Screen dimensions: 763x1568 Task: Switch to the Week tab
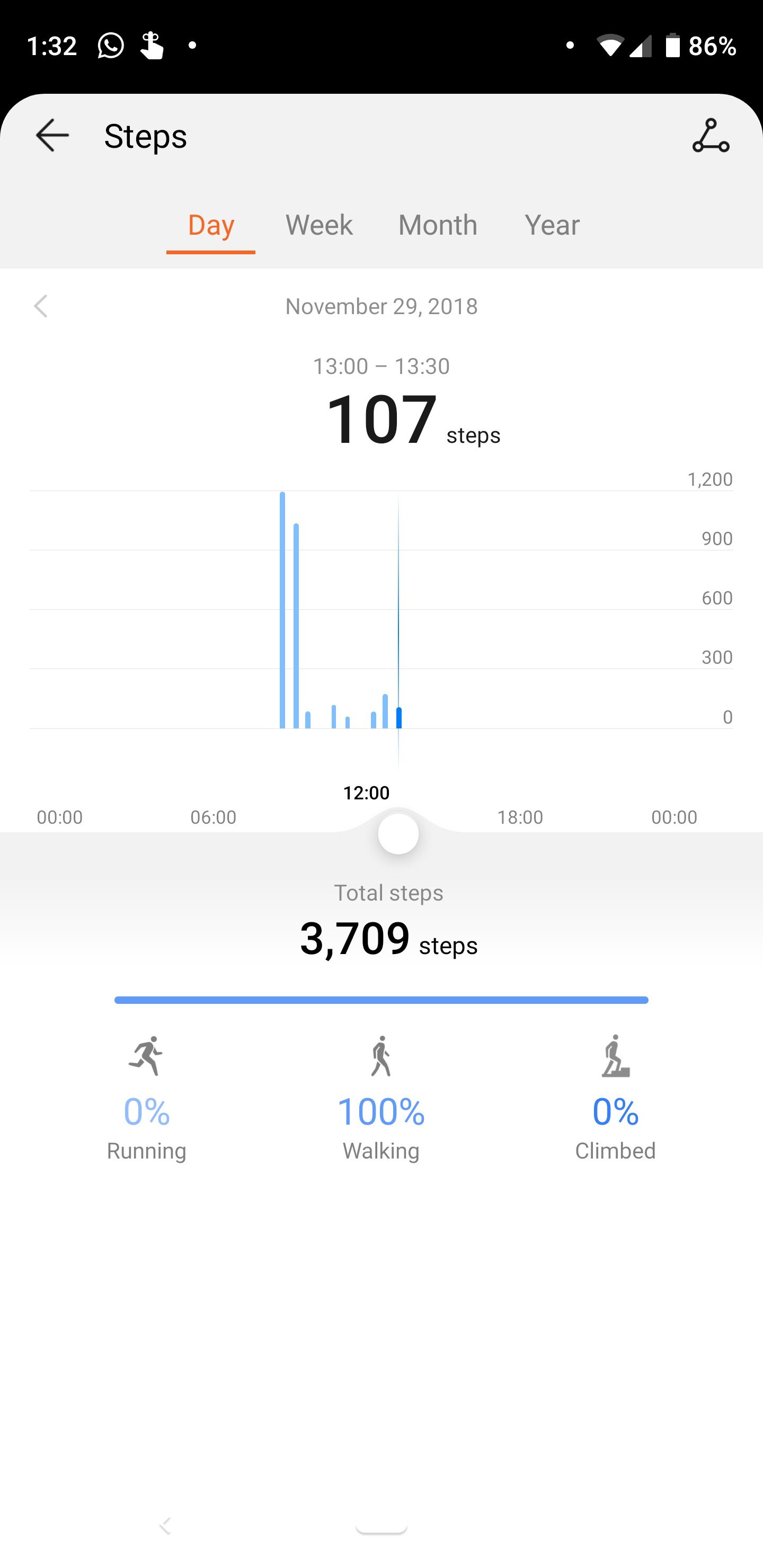tap(319, 225)
